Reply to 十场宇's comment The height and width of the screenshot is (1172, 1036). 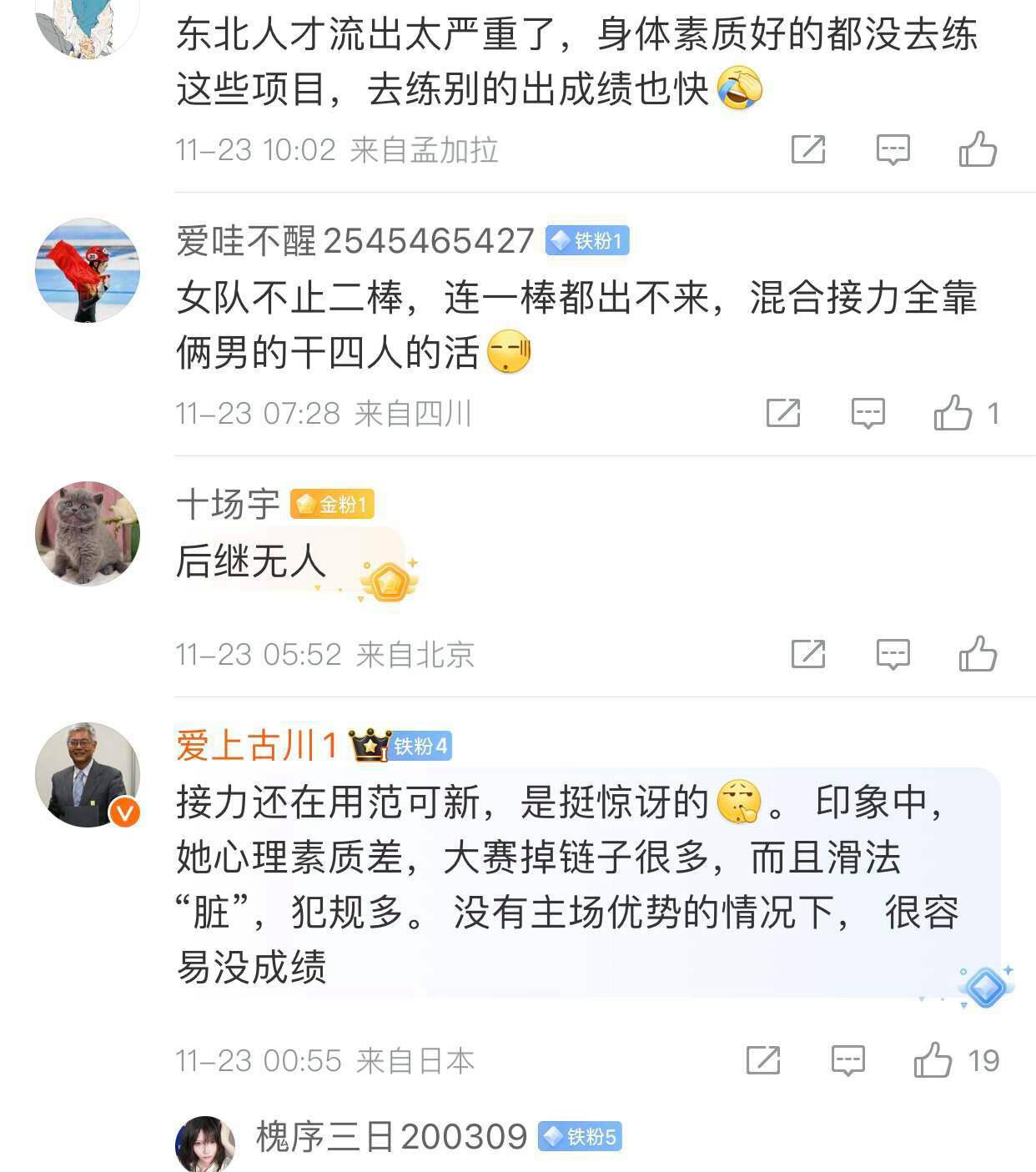tap(893, 655)
